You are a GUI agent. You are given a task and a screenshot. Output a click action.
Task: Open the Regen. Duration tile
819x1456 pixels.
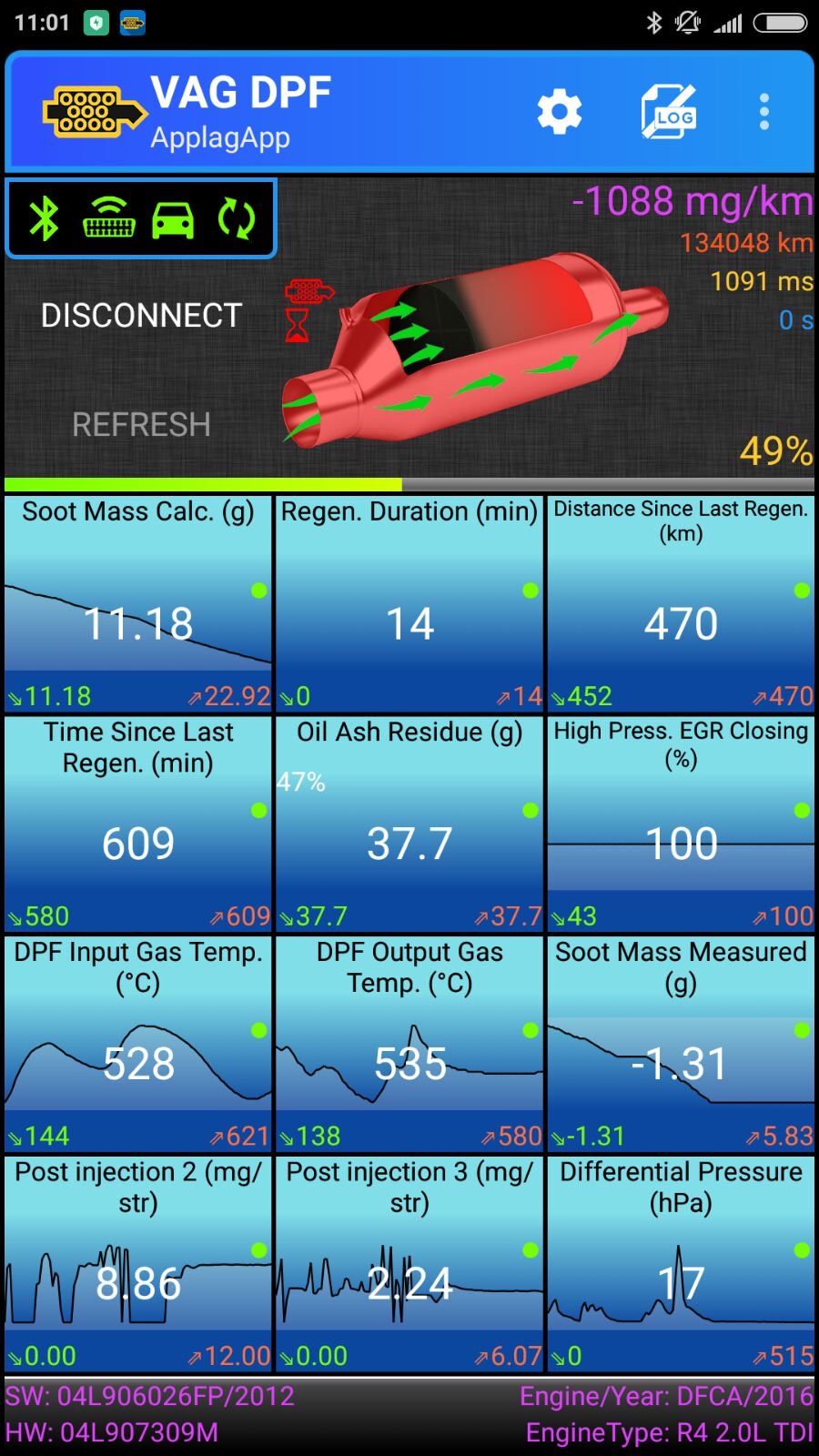click(409, 604)
